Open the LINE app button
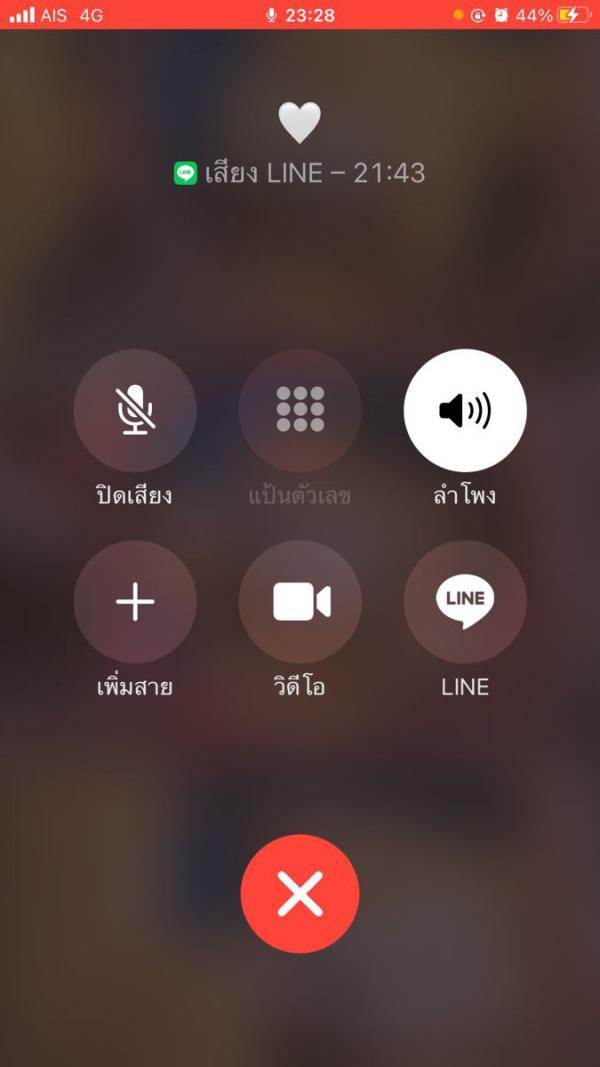Viewport: 600px width, 1067px height. coord(465,602)
